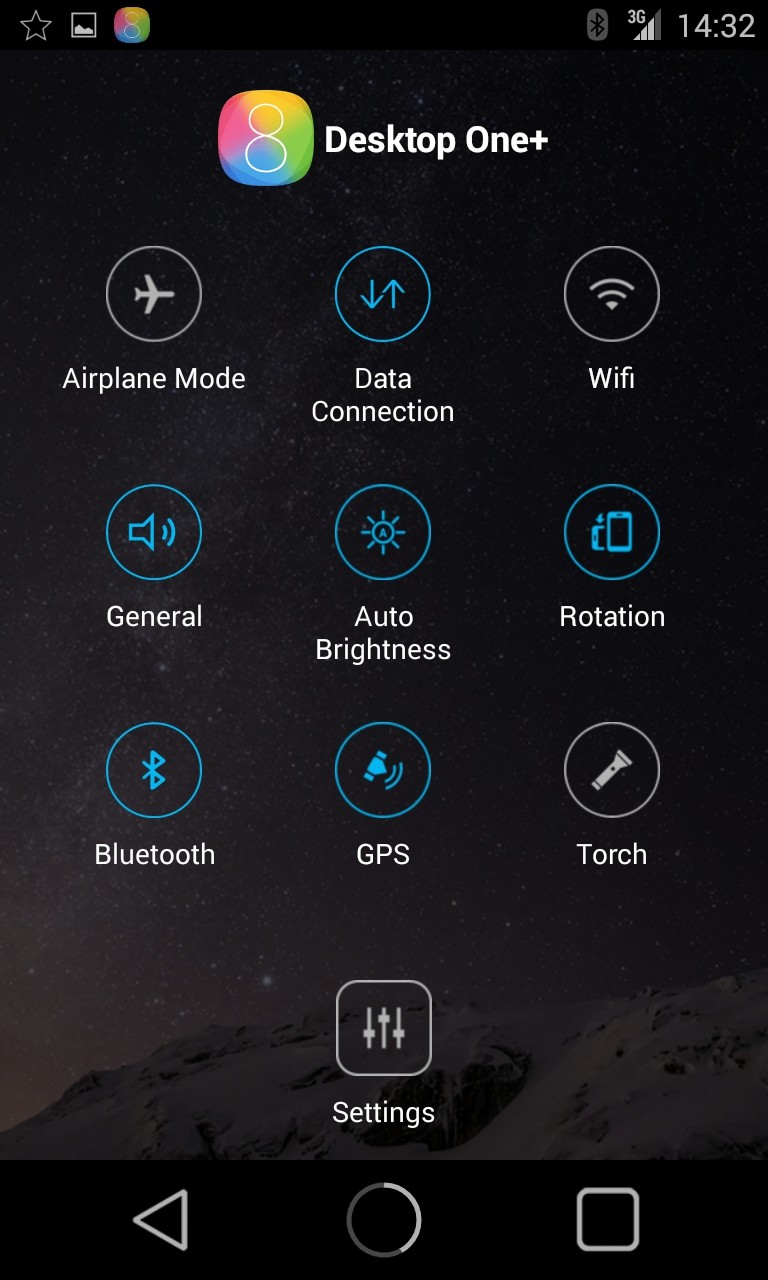768x1280 pixels.
Task: Disable the Data Connection toggle
Action: [x=383, y=294]
